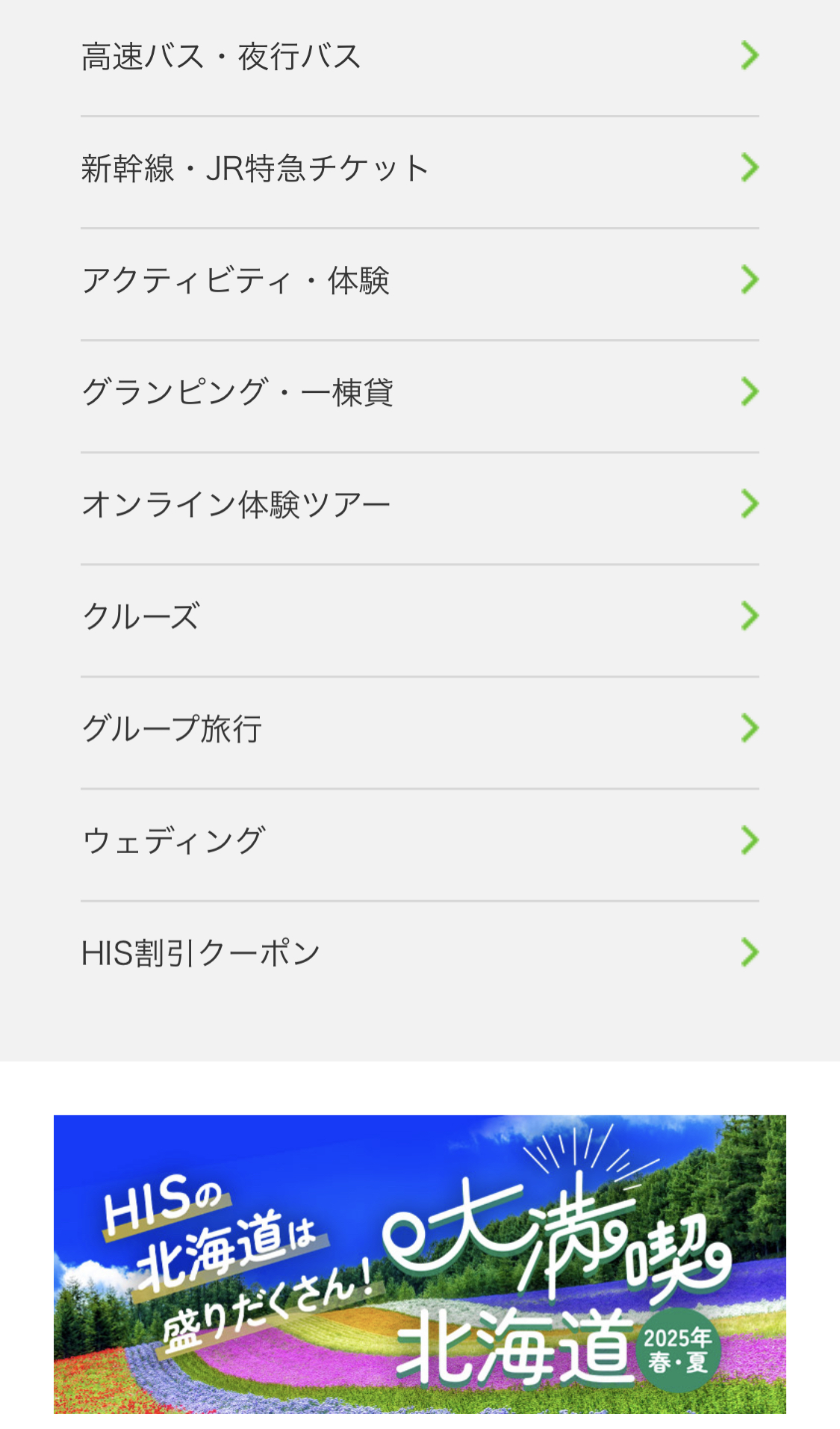Tap the ウェディング row

coord(420,840)
